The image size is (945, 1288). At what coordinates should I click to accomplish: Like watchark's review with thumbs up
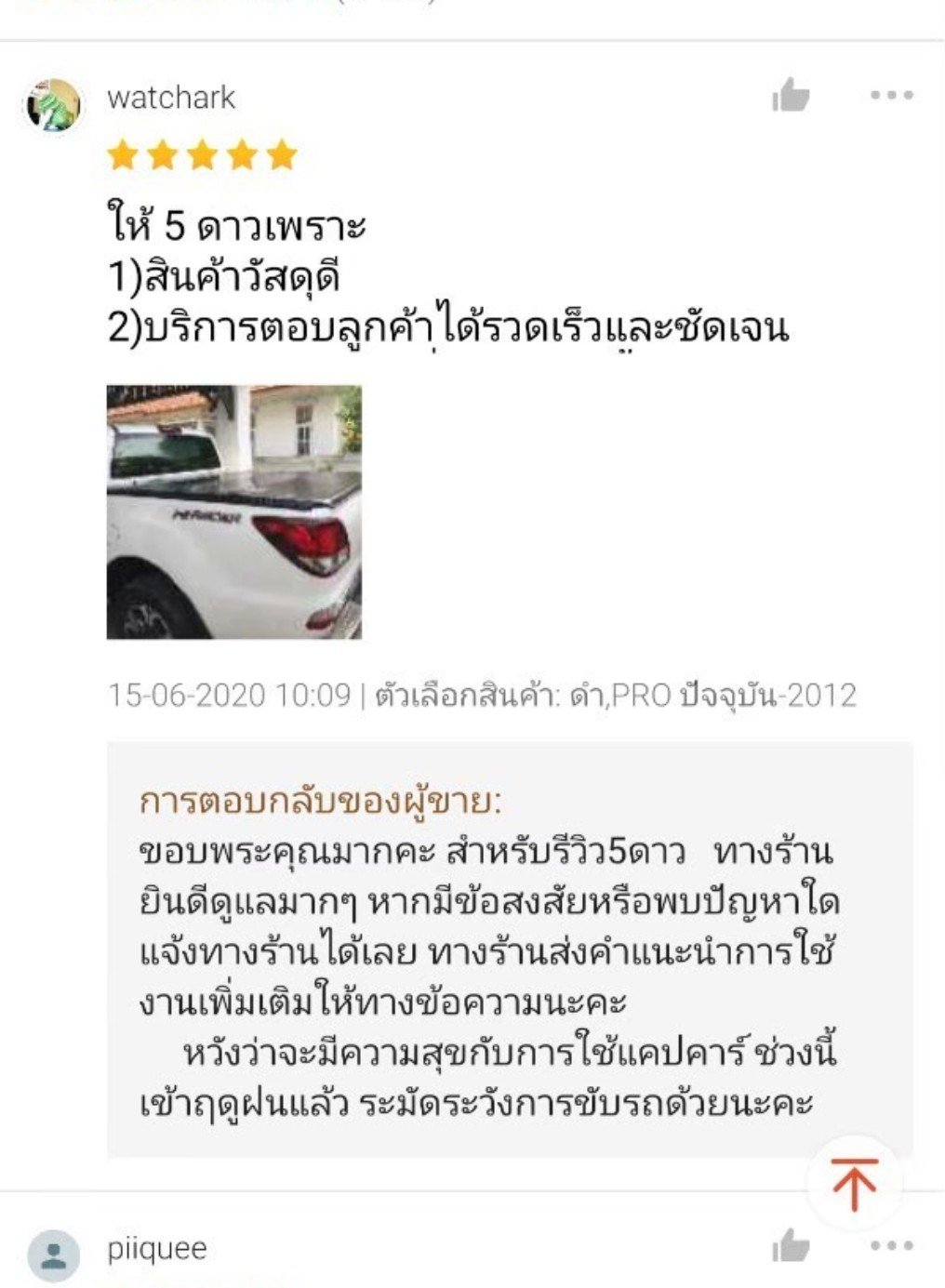[791, 96]
